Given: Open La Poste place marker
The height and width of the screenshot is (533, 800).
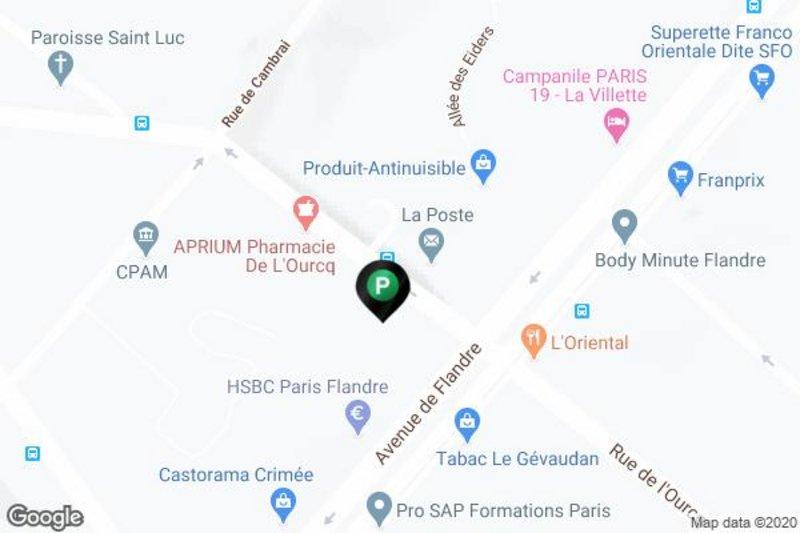Looking at the screenshot, I should [x=432, y=243].
